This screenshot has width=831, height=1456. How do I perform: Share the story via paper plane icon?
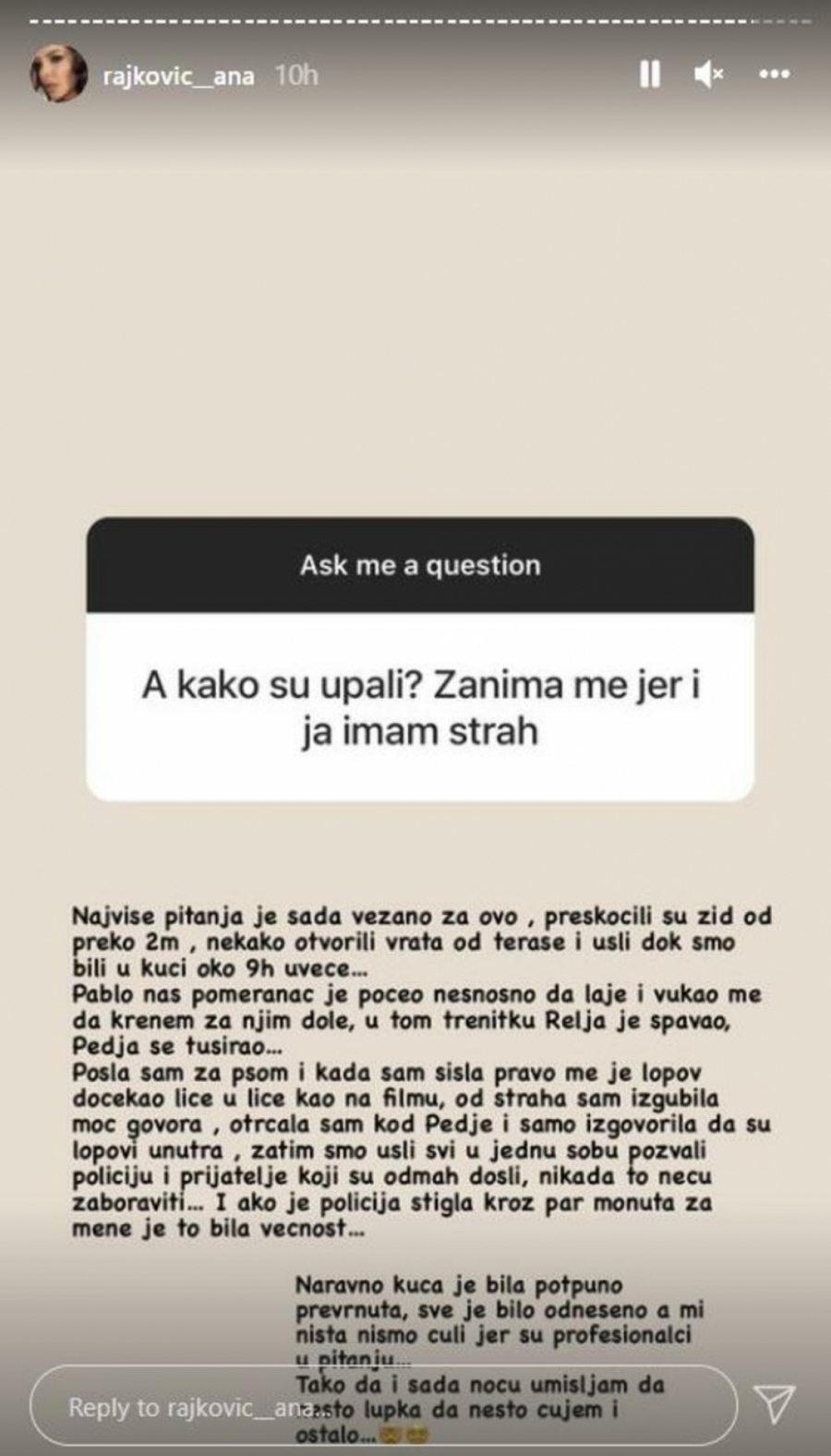point(774,1404)
